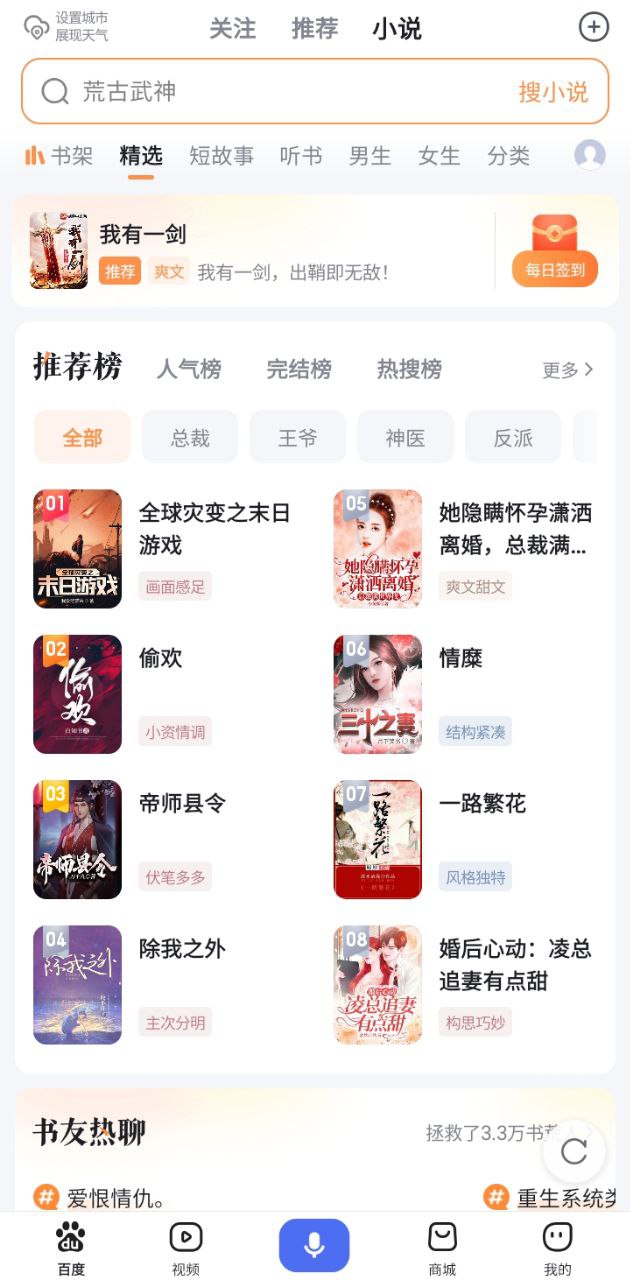Open 更多 to see more rankings
The height and width of the screenshot is (1280, 630).
point(567,370)
